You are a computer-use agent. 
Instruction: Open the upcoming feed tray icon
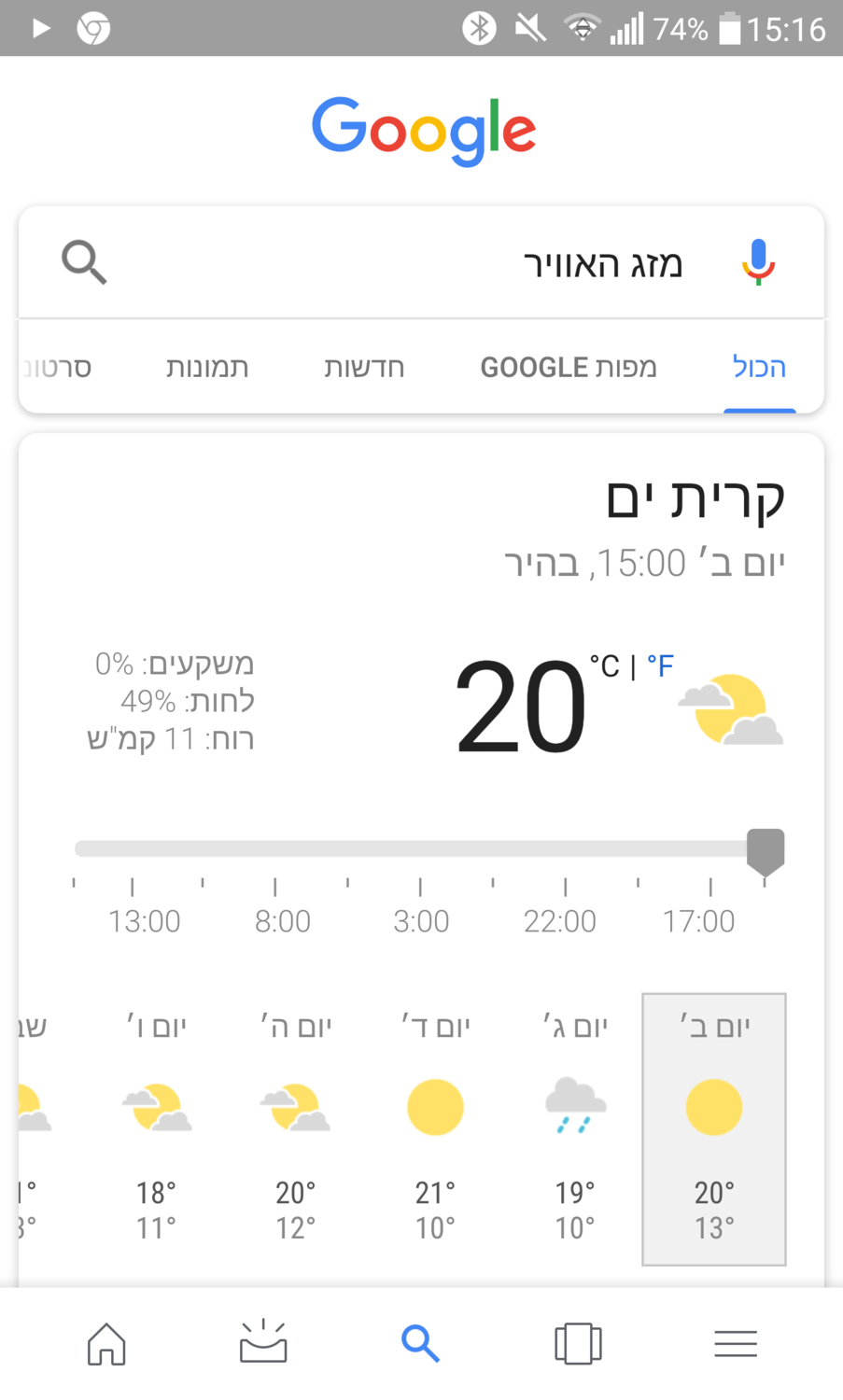[263, 1344]
